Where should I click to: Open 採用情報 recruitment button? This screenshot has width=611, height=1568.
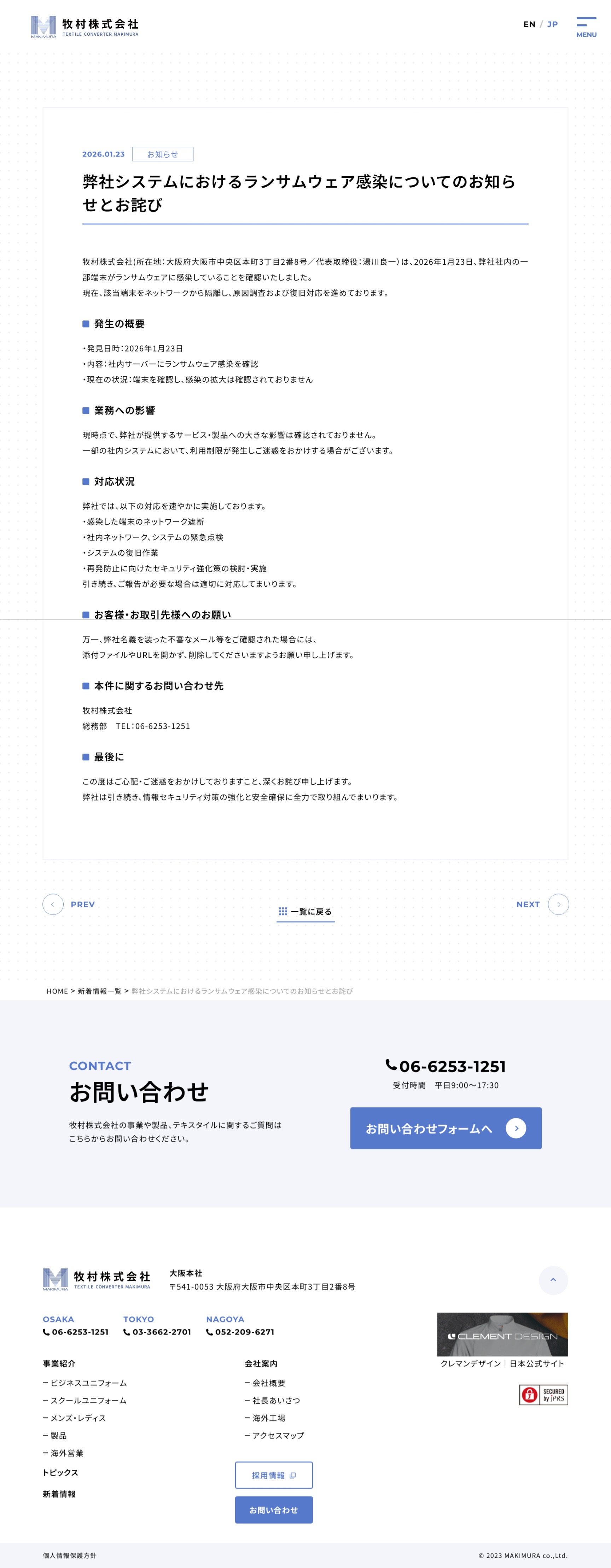tap(274, 1475)
